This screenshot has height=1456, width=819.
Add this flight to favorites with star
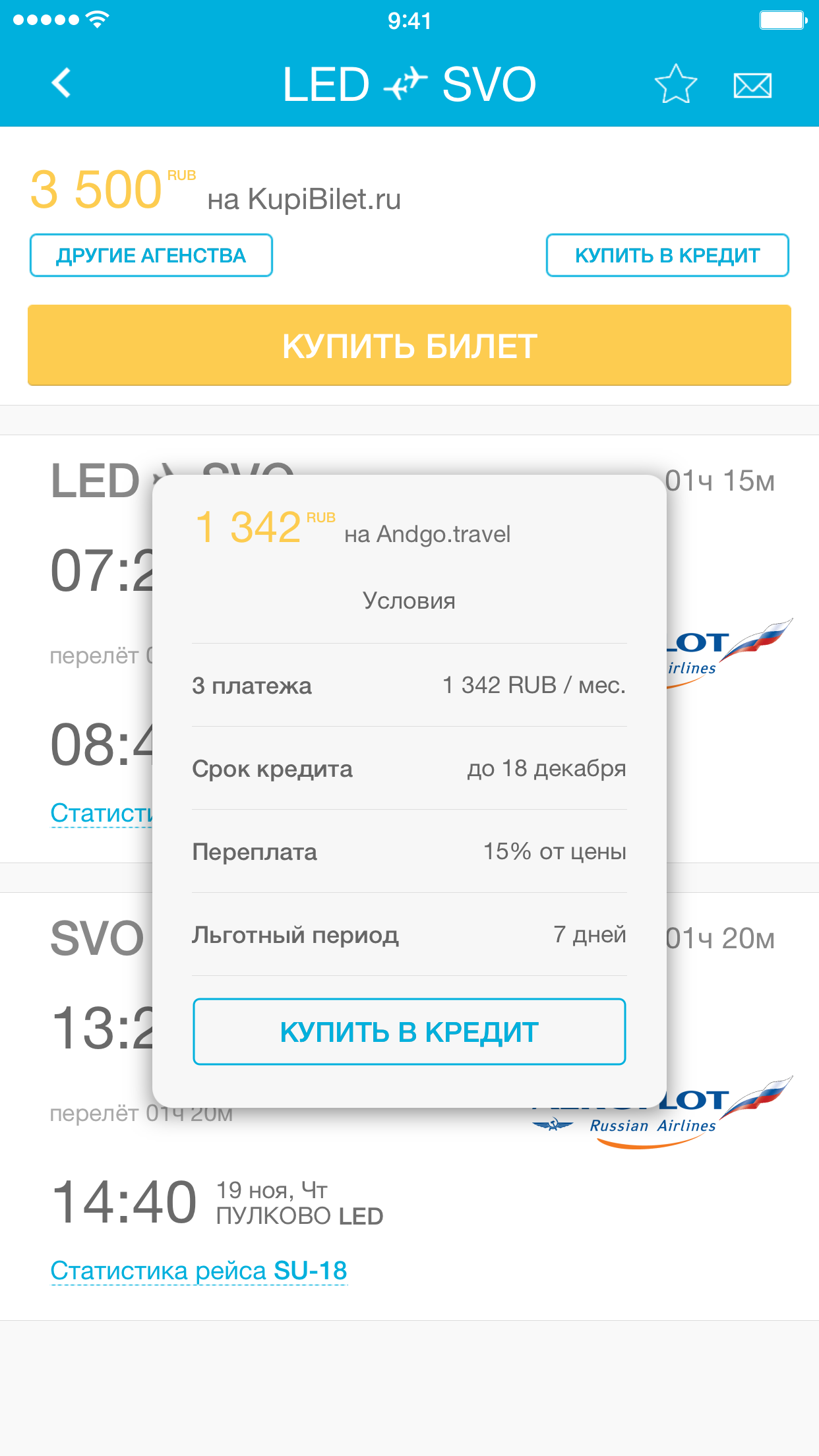click(675, 84)
